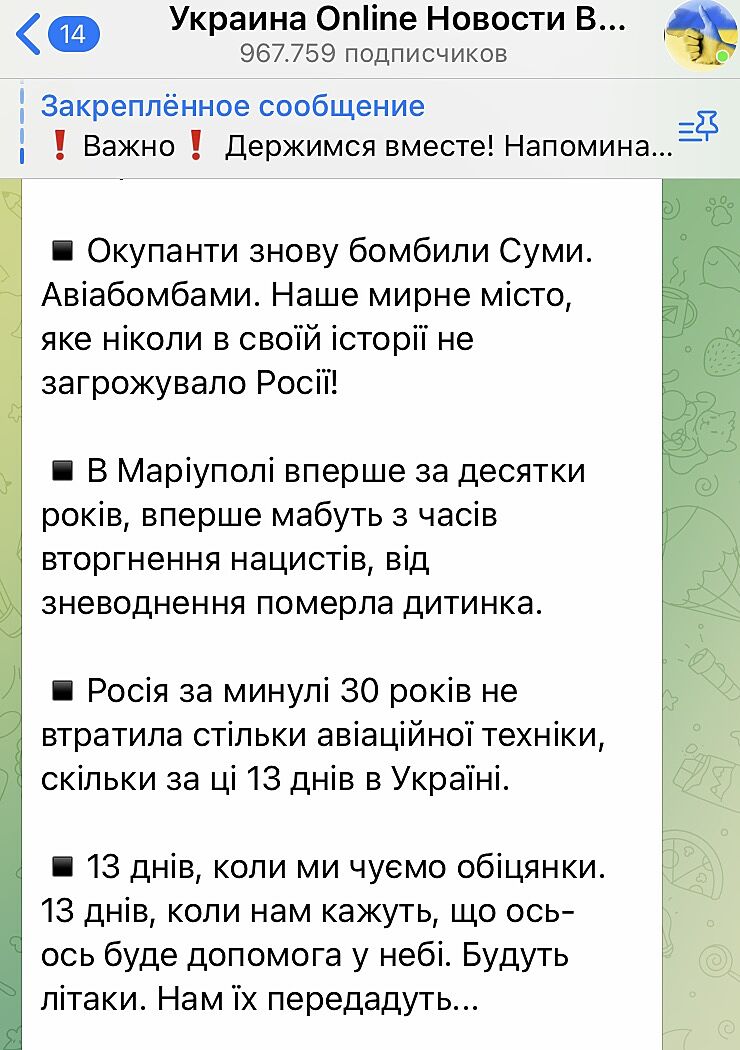Open the channel profile avatar
740x1050 pixels.
pyautogui.click(x=698, y=36)
